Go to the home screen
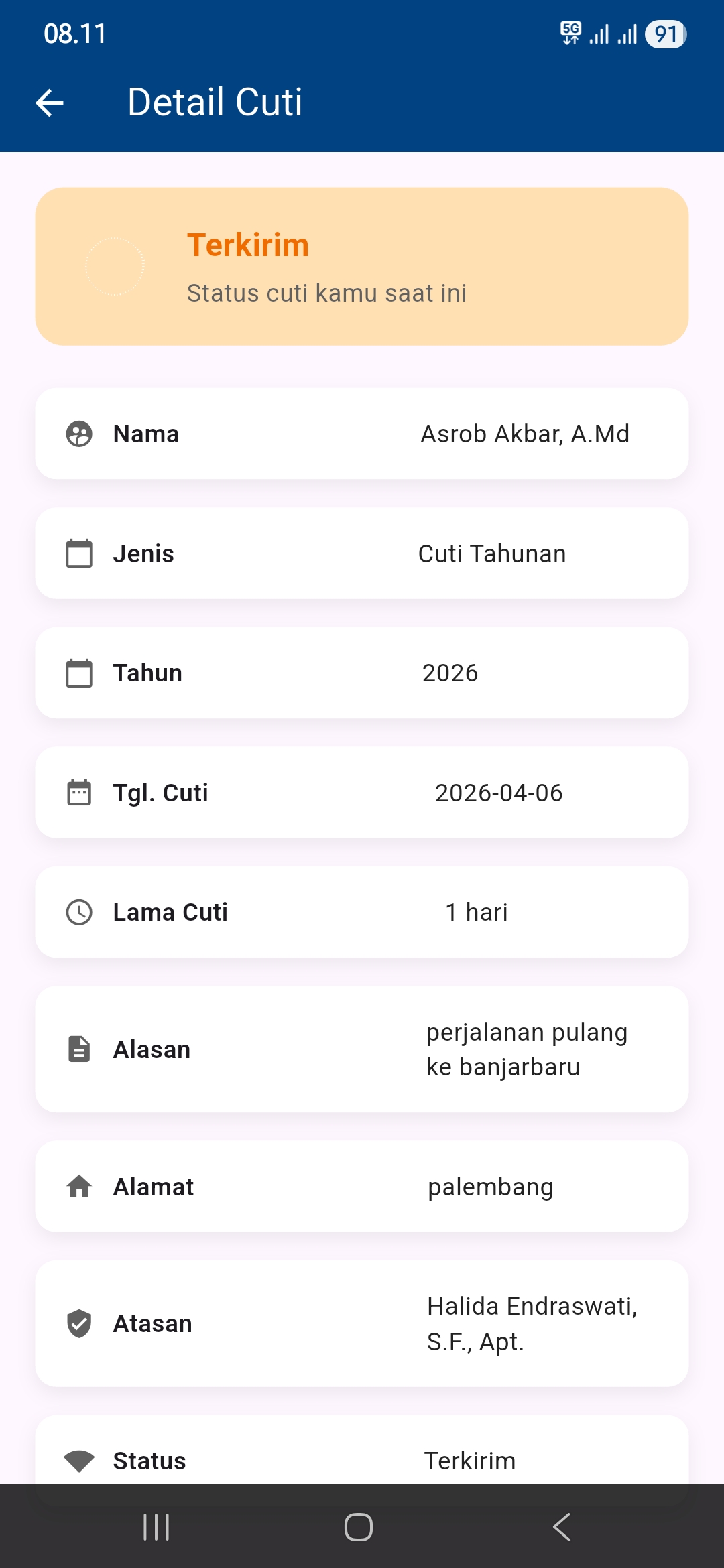This screenshot has height=1568, width=724. coord(359,1527)
